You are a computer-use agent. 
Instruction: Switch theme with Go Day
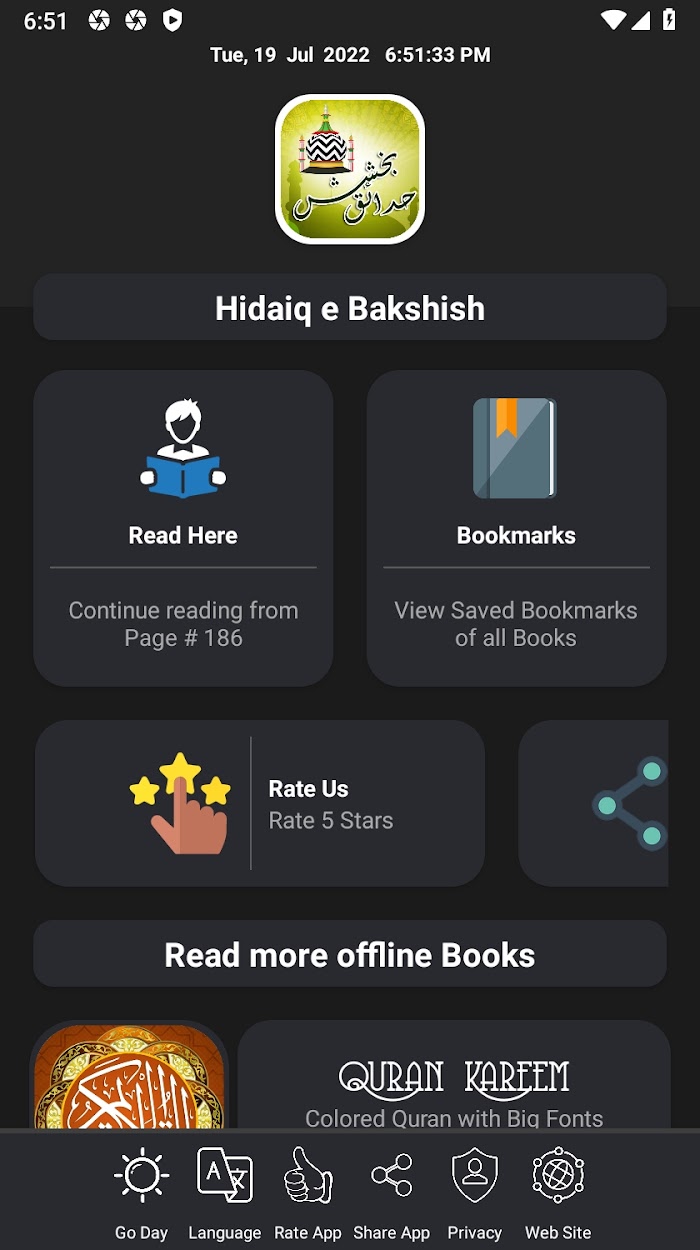141,1194
